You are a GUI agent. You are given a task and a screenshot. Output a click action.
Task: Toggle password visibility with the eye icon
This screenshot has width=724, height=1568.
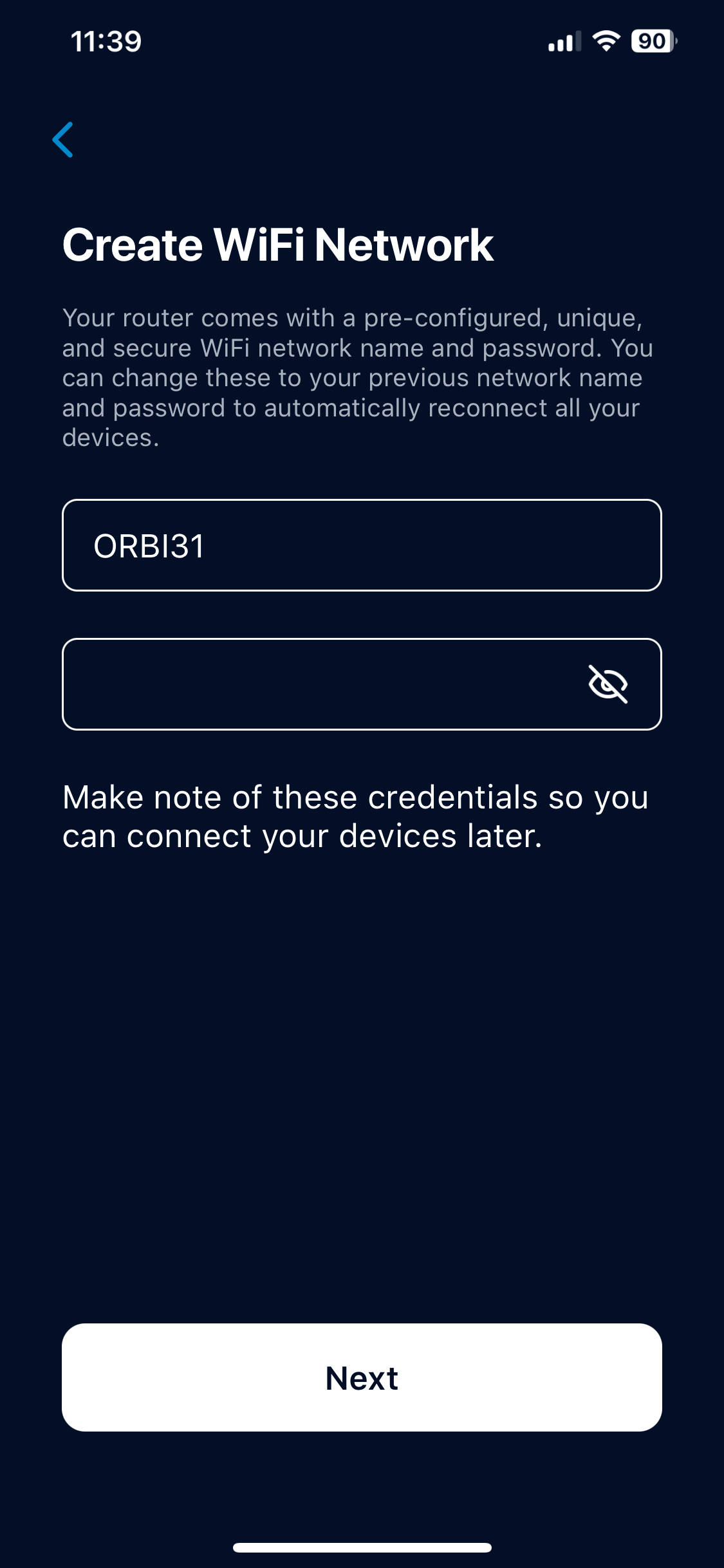coord(608,684)
